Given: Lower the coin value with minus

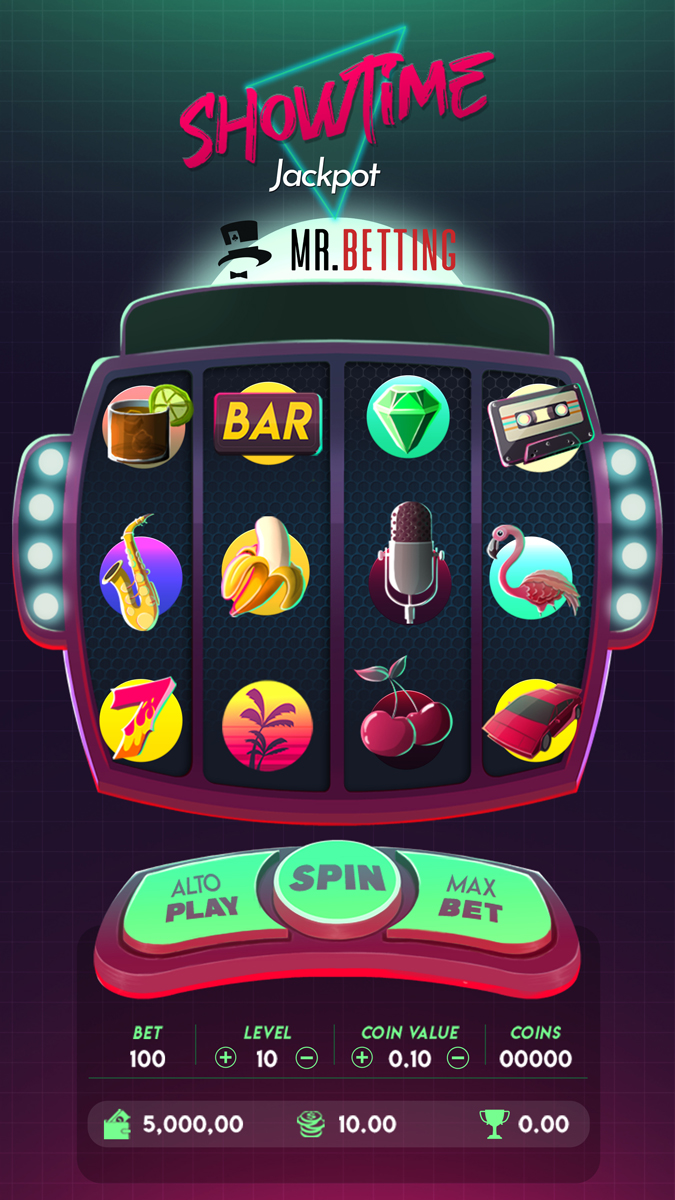Looking at the screenshot, I should pos(457,1058).
